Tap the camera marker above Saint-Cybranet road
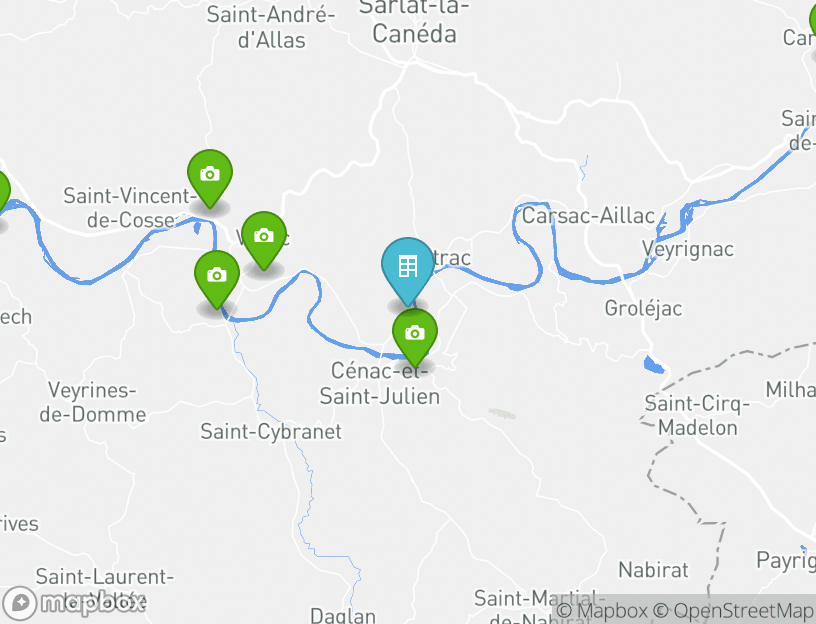This screenshot has height=624, width=816. tap(216, 276)
